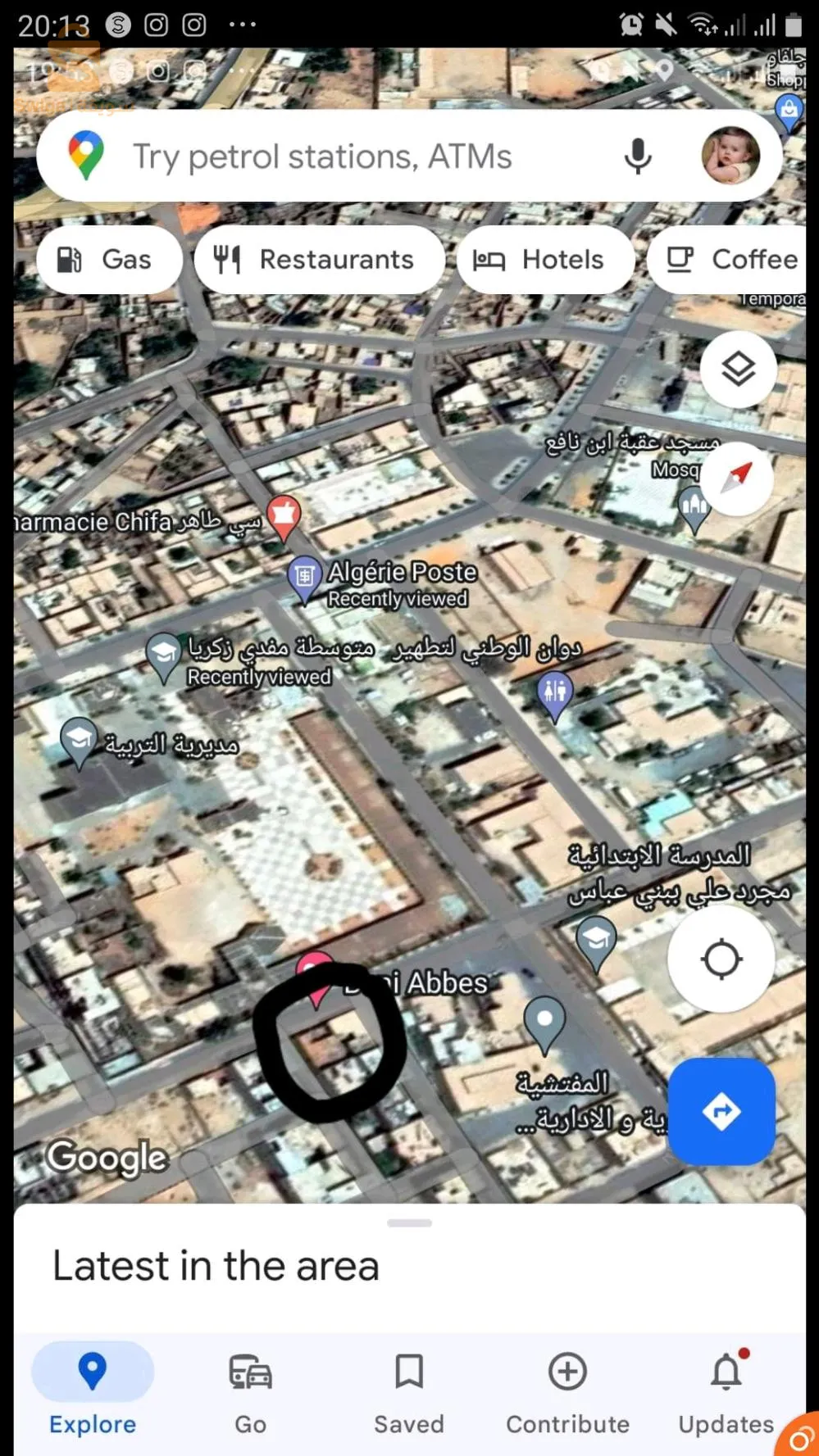Image resolution: width=819 pixels, height=1456 pixels.
Task: Center the map on my location
Action: click(721, 959)
